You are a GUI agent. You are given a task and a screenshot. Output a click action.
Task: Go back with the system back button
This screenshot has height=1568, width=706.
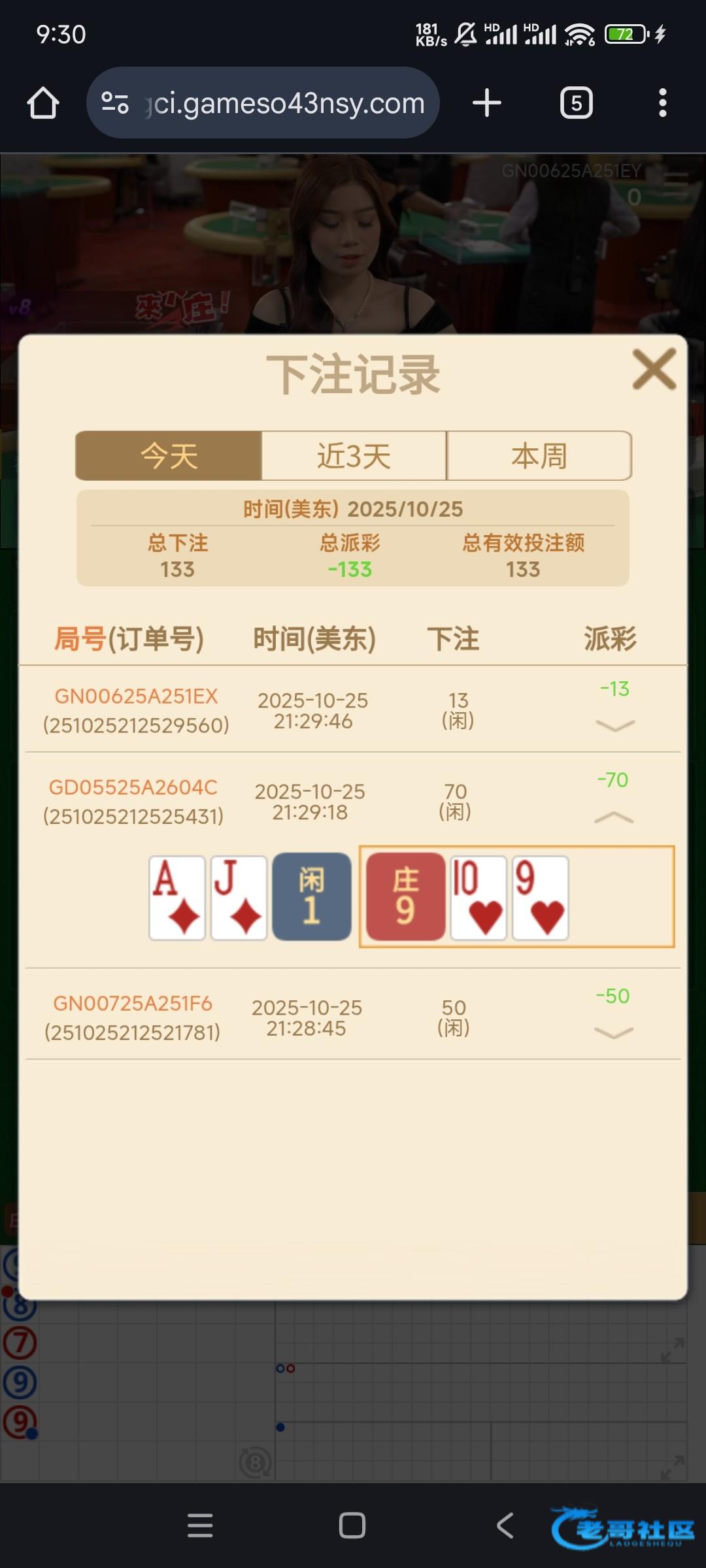point(505,1526)
